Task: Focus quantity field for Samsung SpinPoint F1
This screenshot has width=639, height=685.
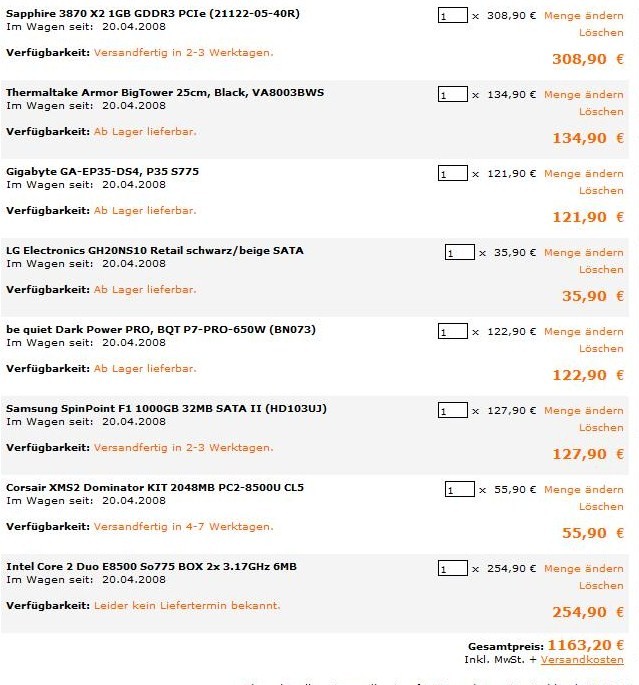Action: click(x=453, y=411)
